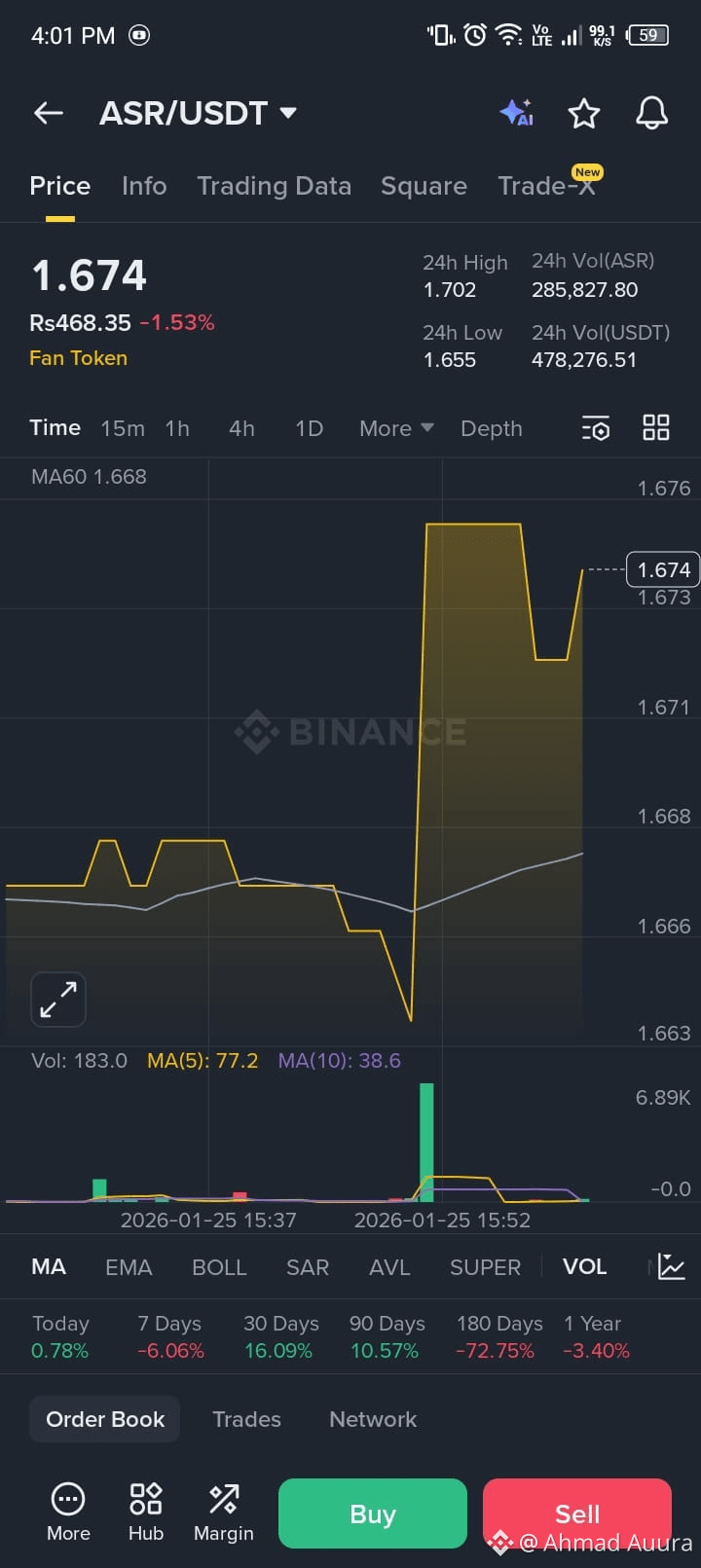Image resolution: width=701 pixels, height=1568 pixels.
Task: Open Margin trading options
Action: click(223, 1511)
